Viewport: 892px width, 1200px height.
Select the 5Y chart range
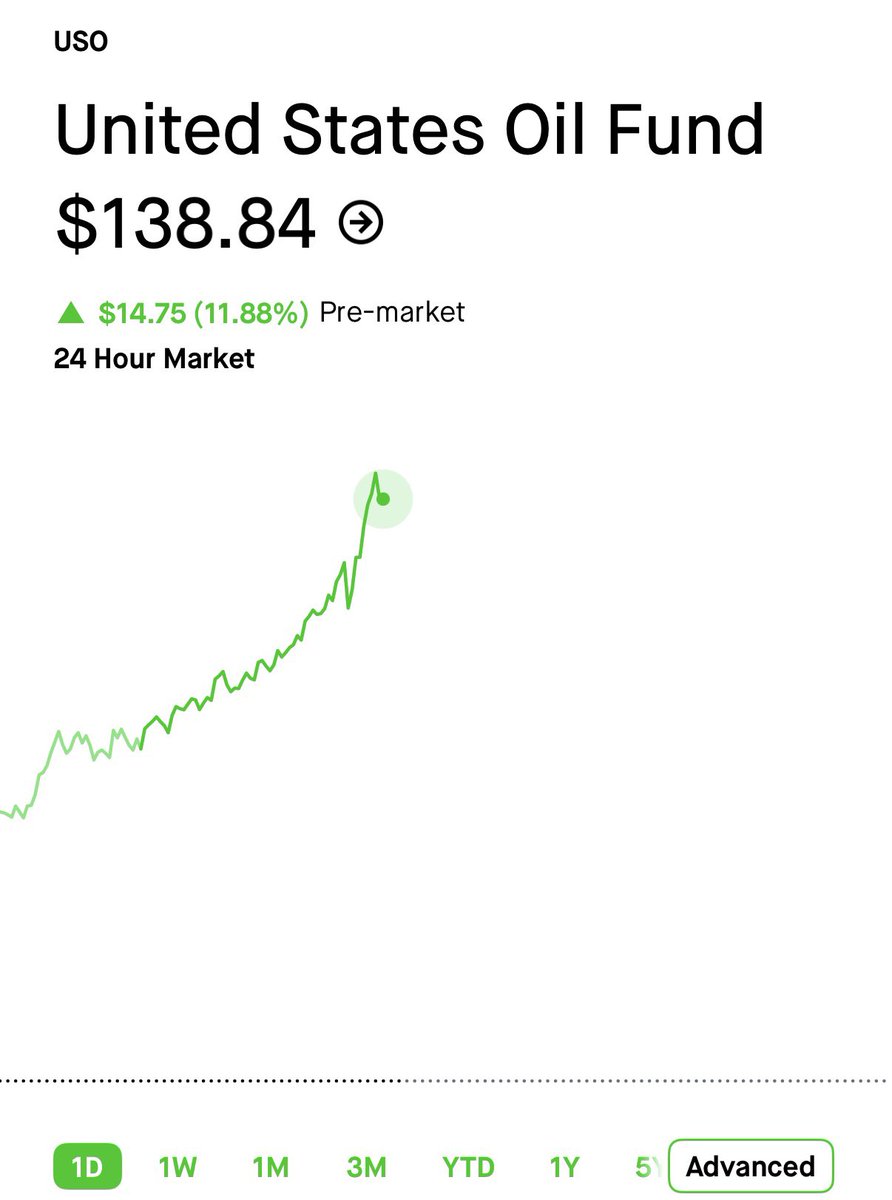(x=648, y=1166)
